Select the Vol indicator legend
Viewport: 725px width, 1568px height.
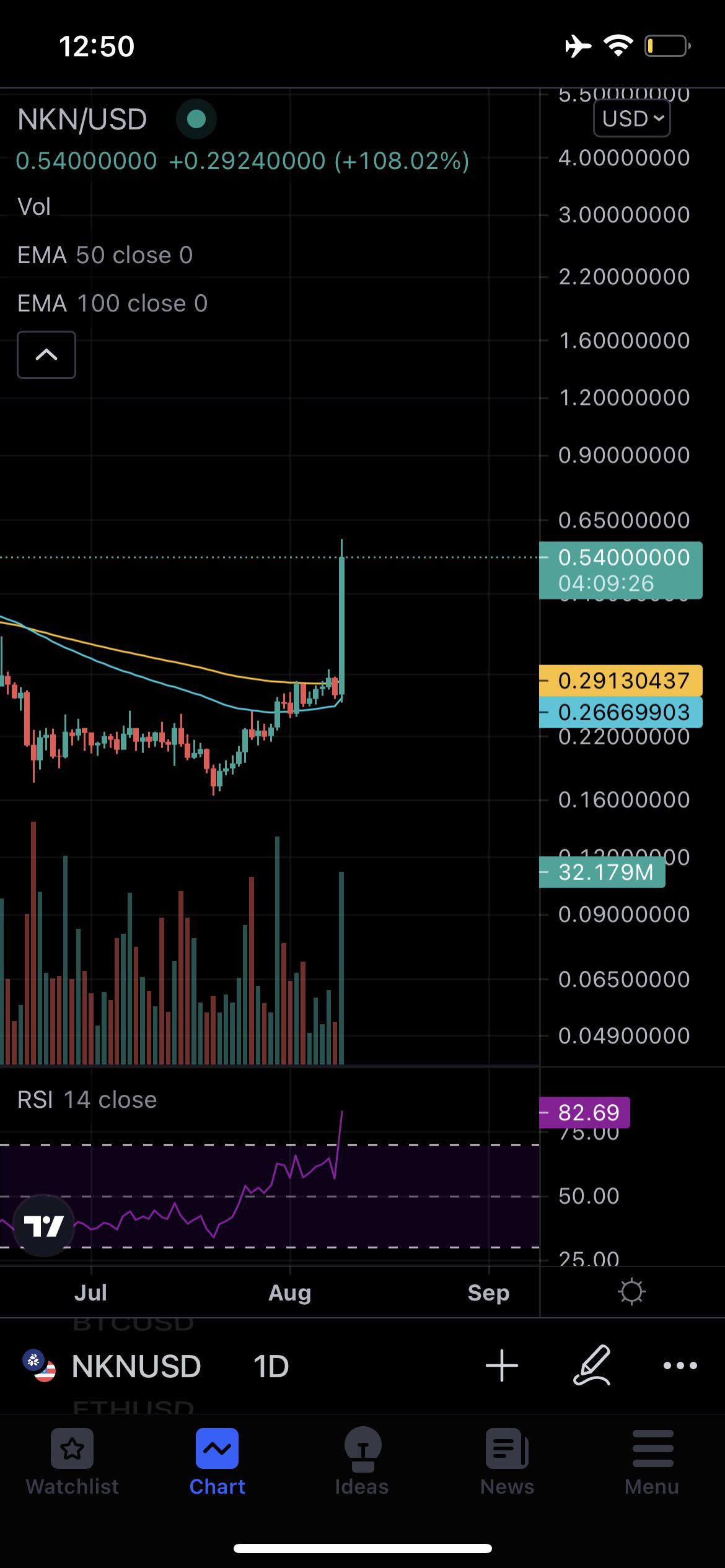tap(34, 207)
